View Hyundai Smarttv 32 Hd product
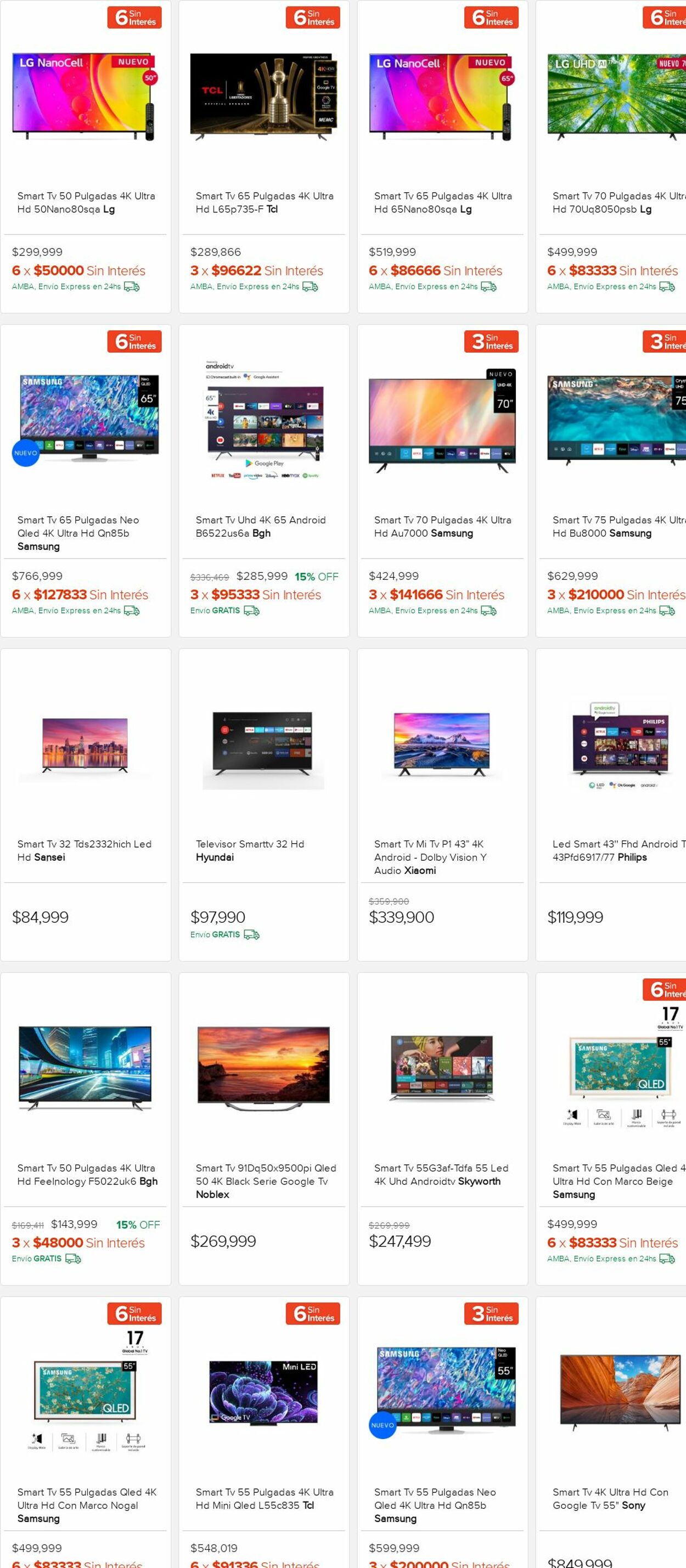 click(263, 850)
